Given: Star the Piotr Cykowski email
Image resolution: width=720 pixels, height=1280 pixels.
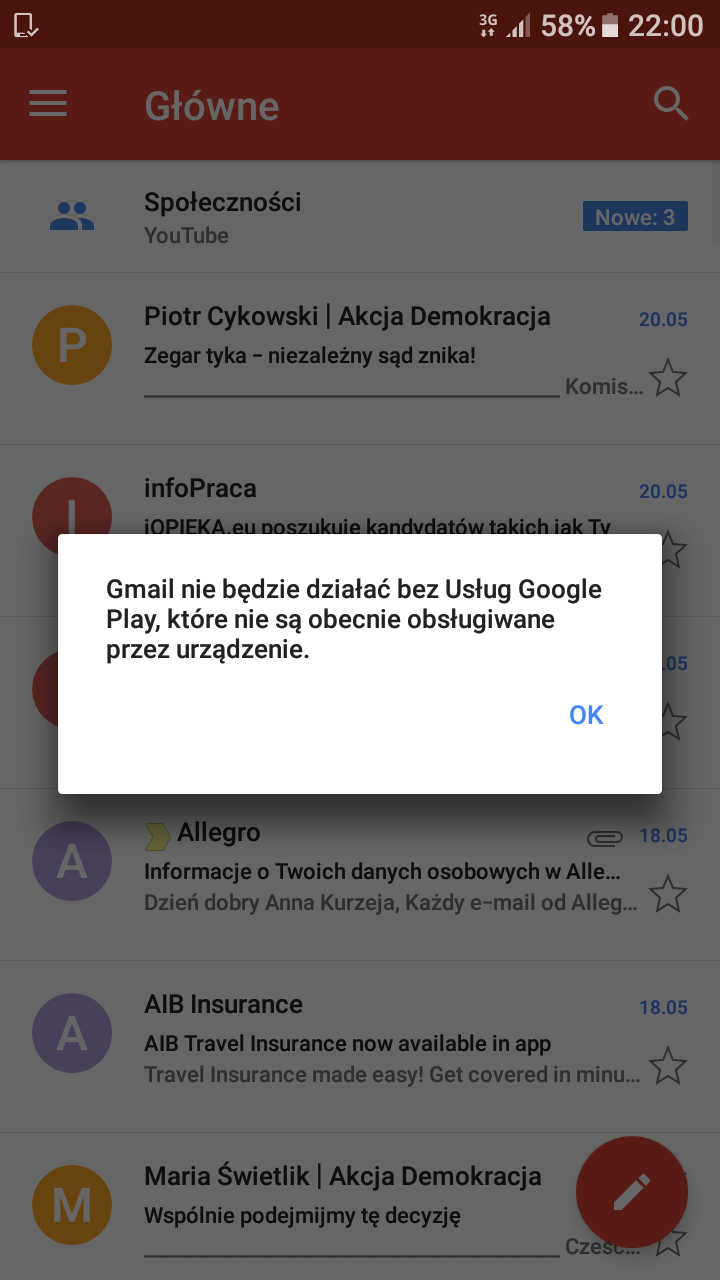Looking at the screenshot, I should tap(668, 379).
